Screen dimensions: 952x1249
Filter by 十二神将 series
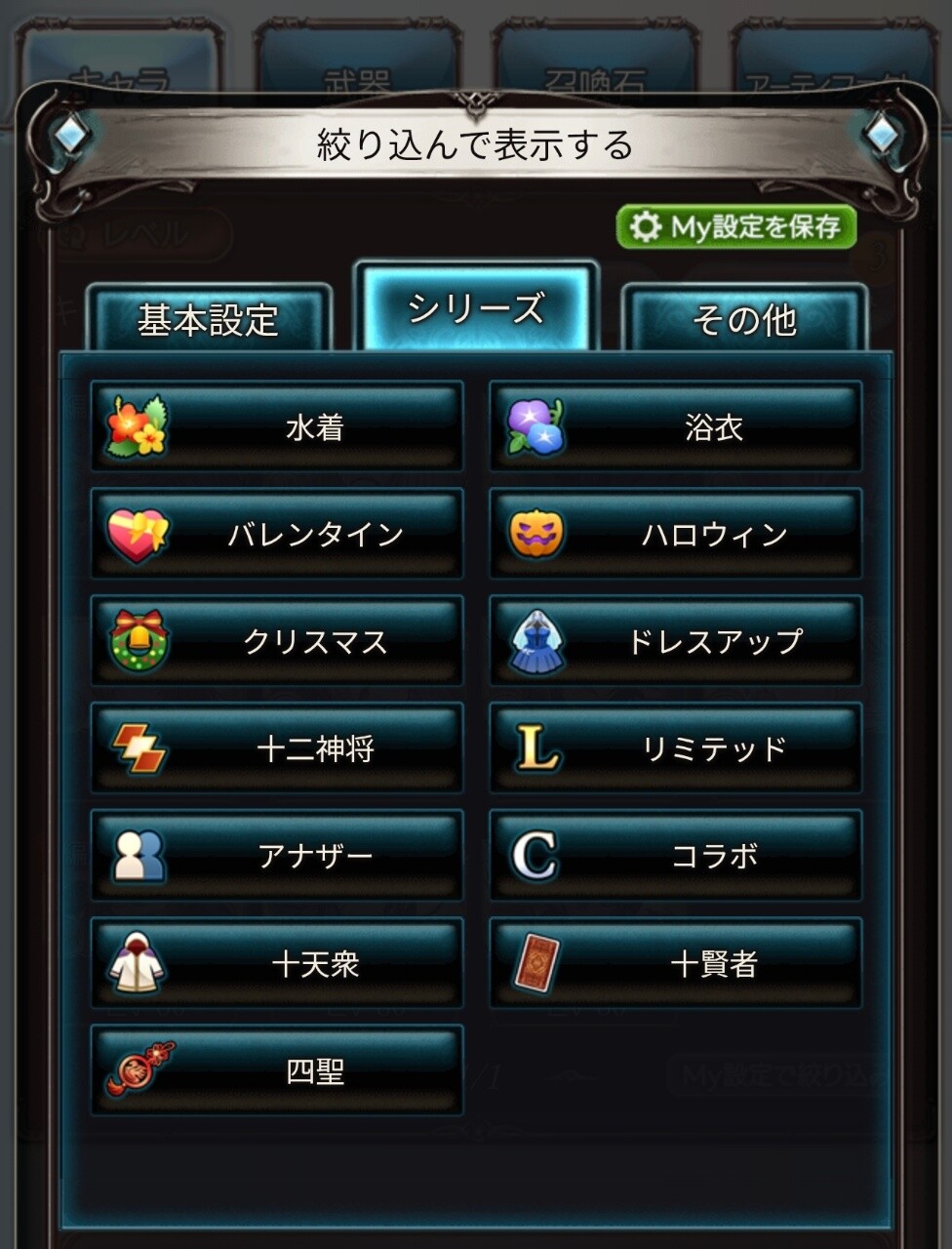click(x=277, y=748)
